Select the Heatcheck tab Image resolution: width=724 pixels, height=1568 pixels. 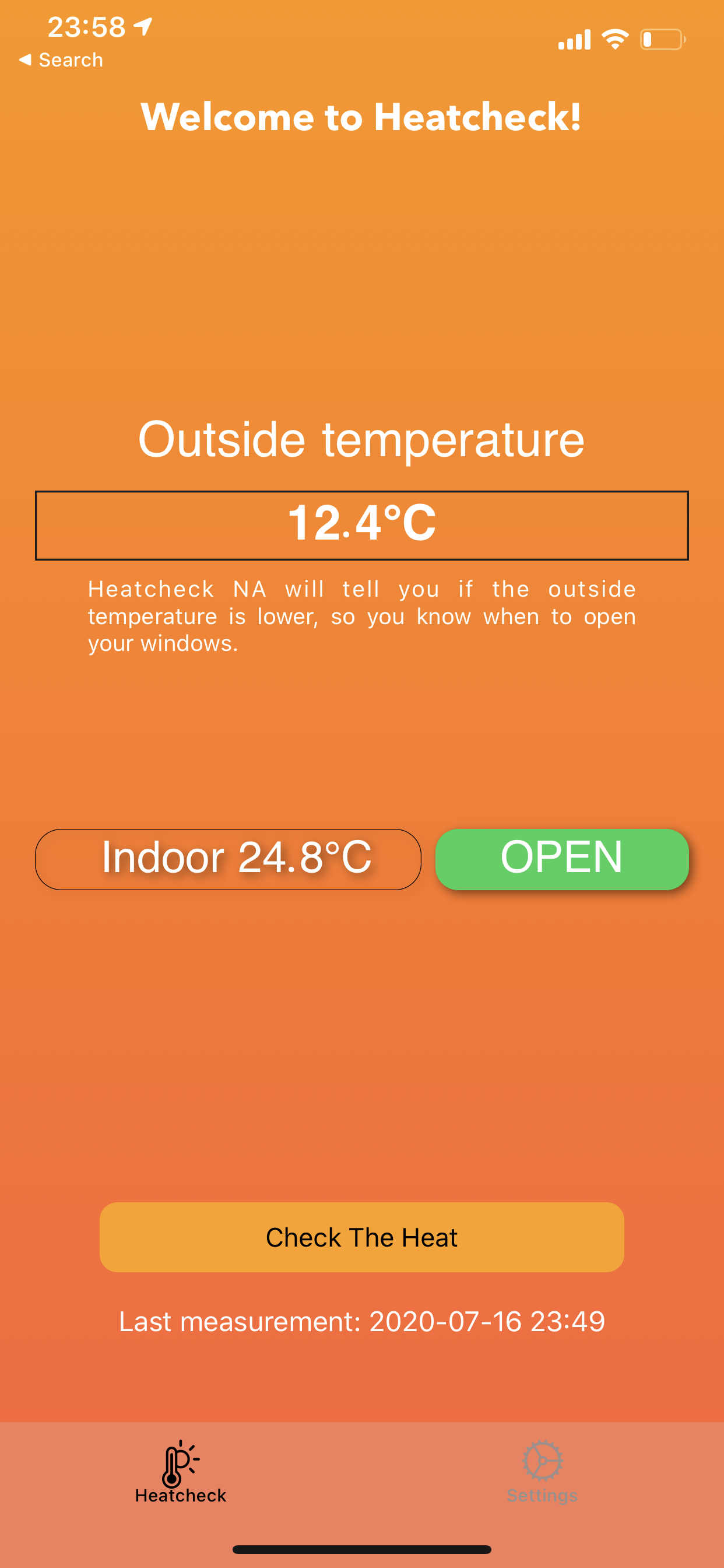tap(181, 1472)
